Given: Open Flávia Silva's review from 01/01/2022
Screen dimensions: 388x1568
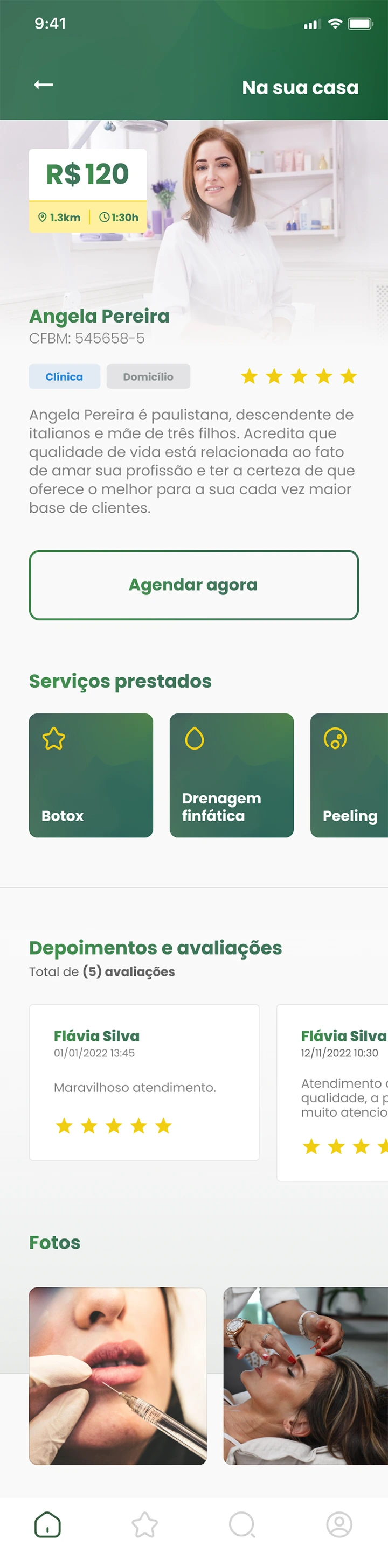Looking at the screenshot, I should (144, 1082).
